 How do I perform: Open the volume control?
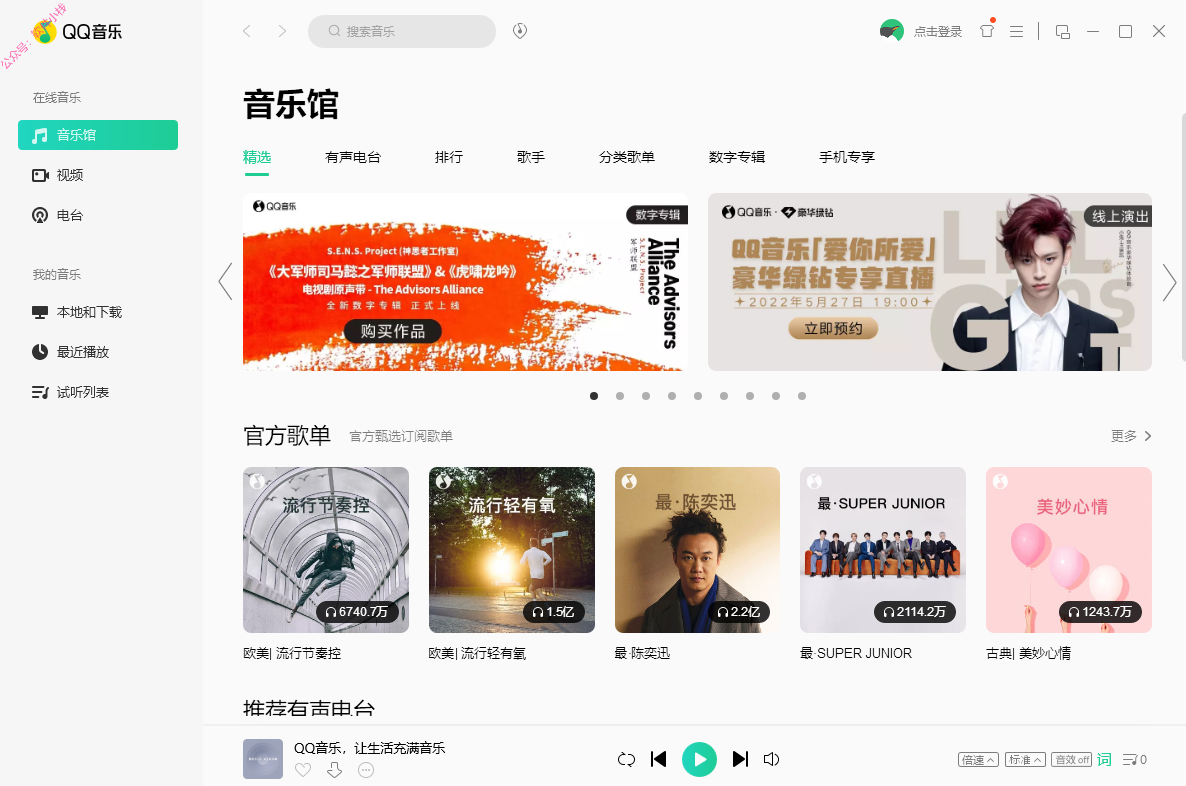[x=771, y=760]
